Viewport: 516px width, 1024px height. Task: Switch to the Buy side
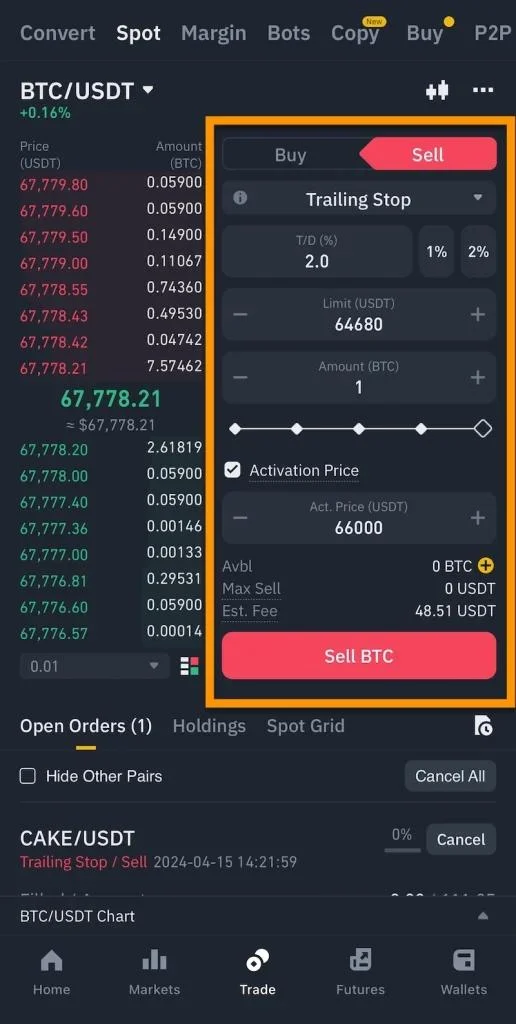pos(291,155)
